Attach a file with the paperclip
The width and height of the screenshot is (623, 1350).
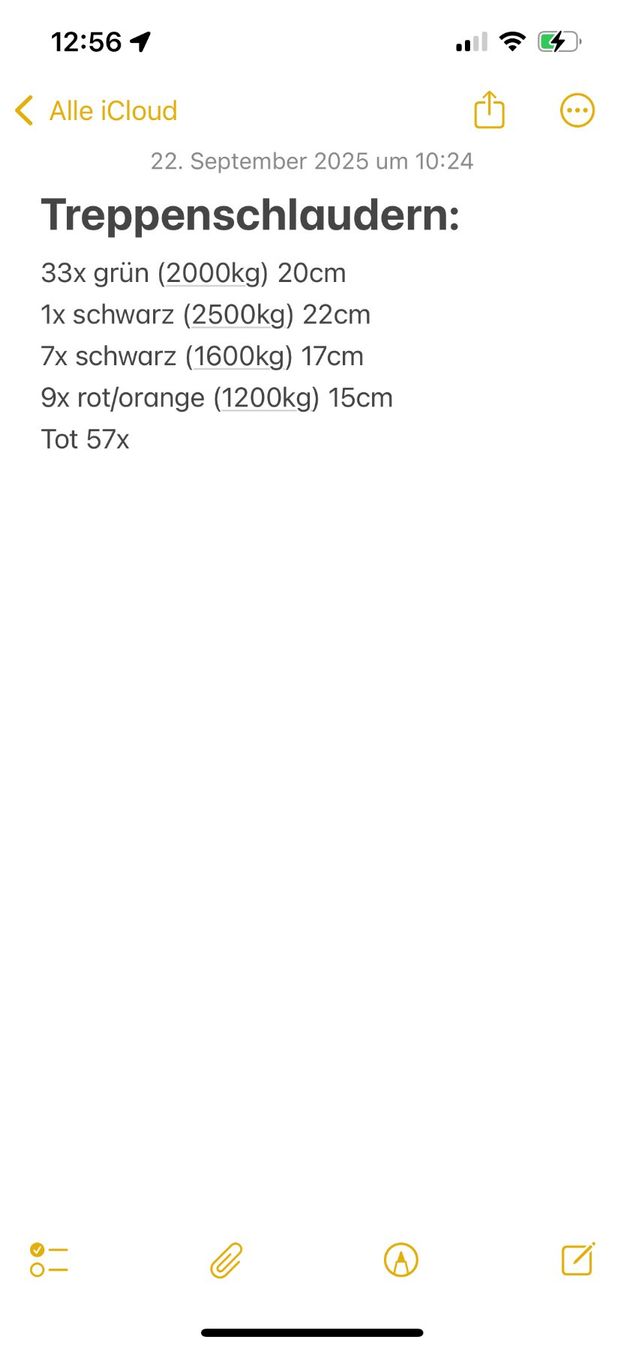coord(227,1260)
